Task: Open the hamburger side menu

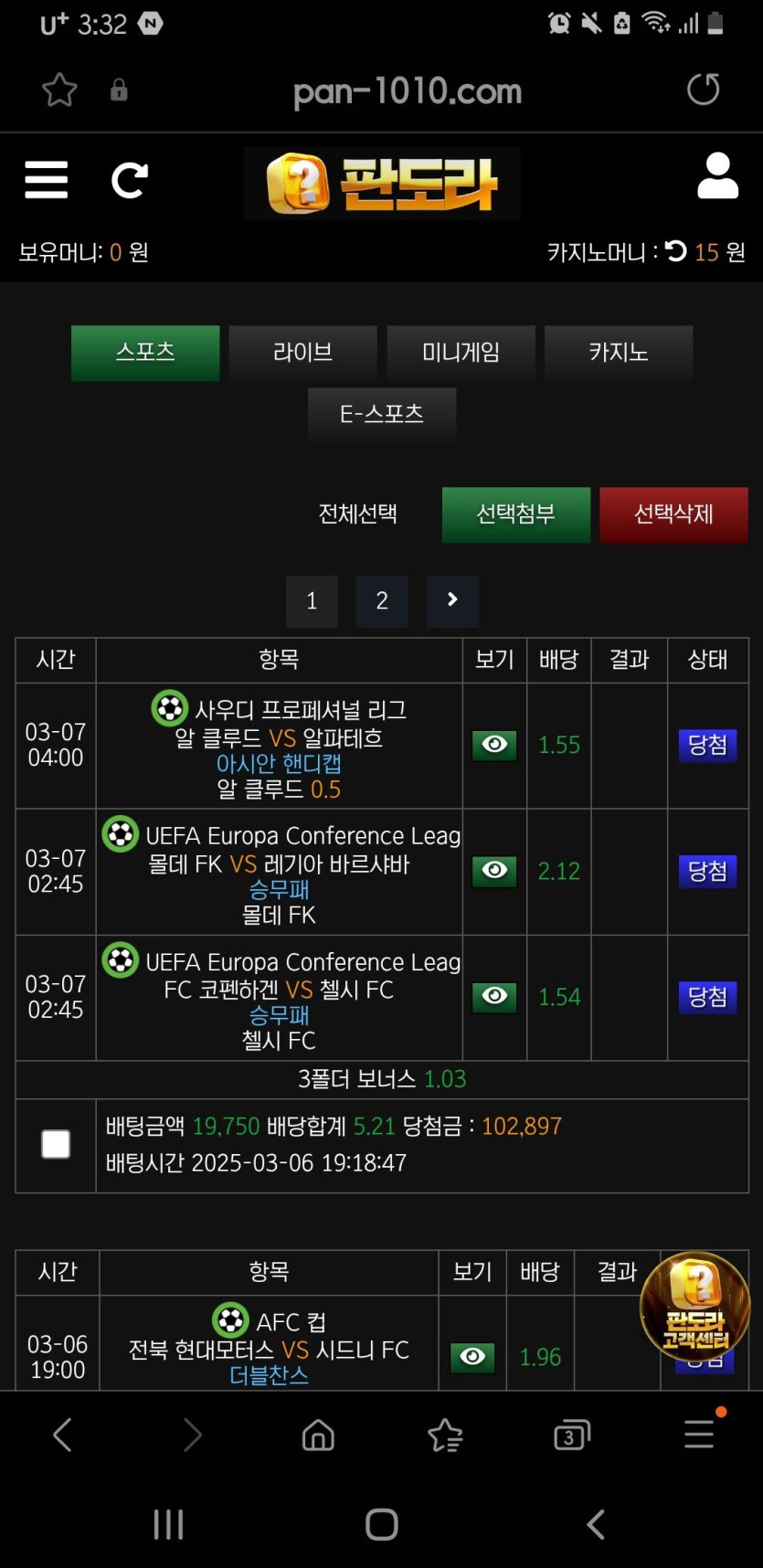Action: click(x=46, y=180)
